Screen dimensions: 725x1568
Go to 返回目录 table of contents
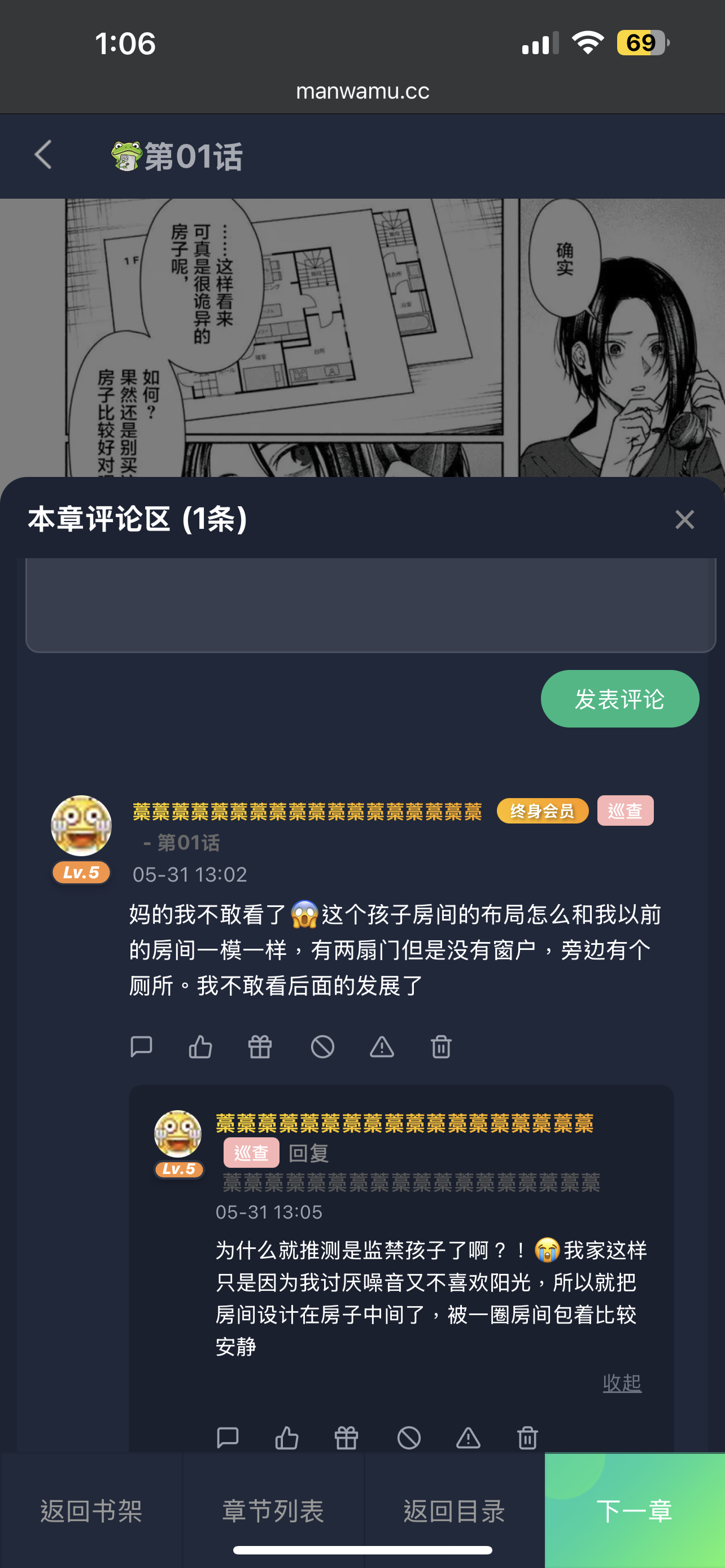coord(454,1511)
